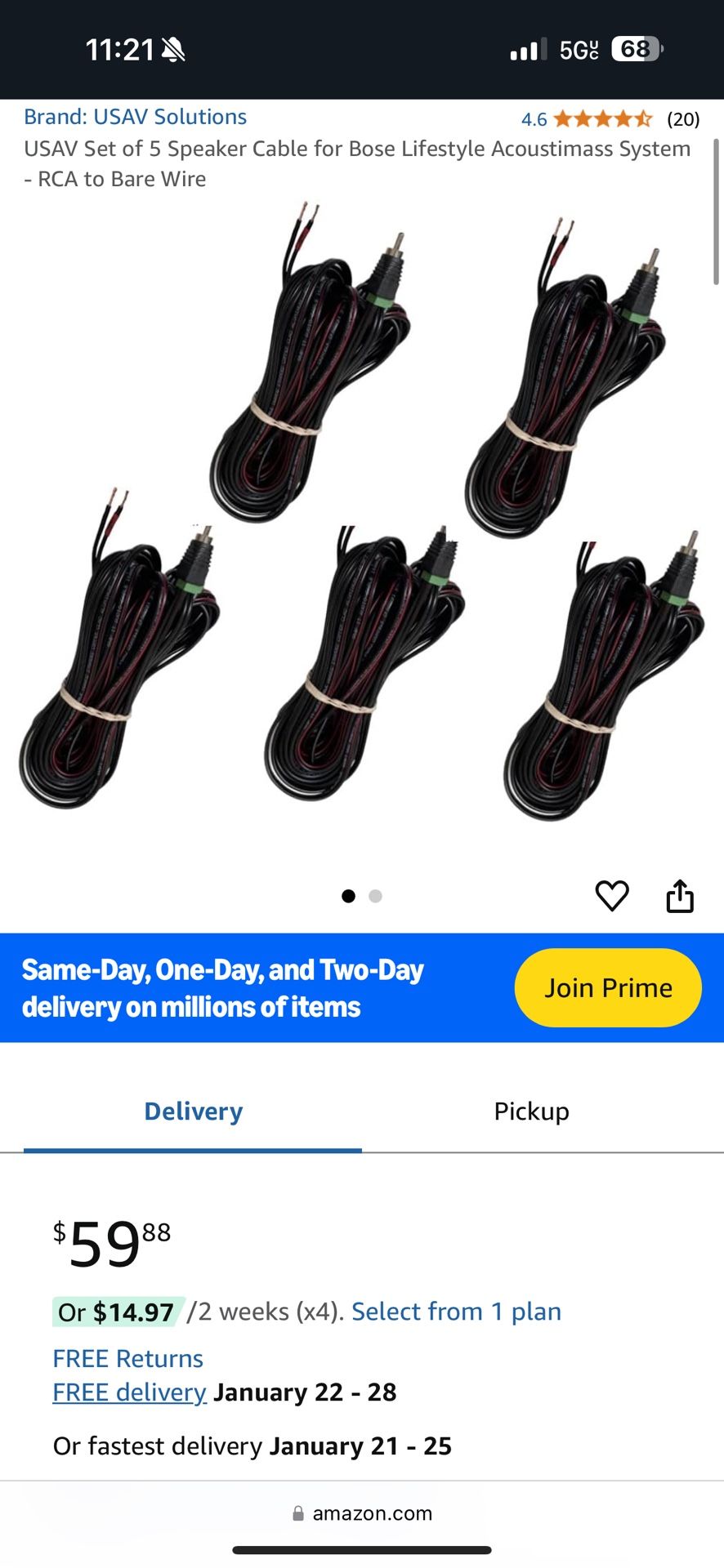Add item to wish list heart
724x1568 pixels.
coord(611,896)
